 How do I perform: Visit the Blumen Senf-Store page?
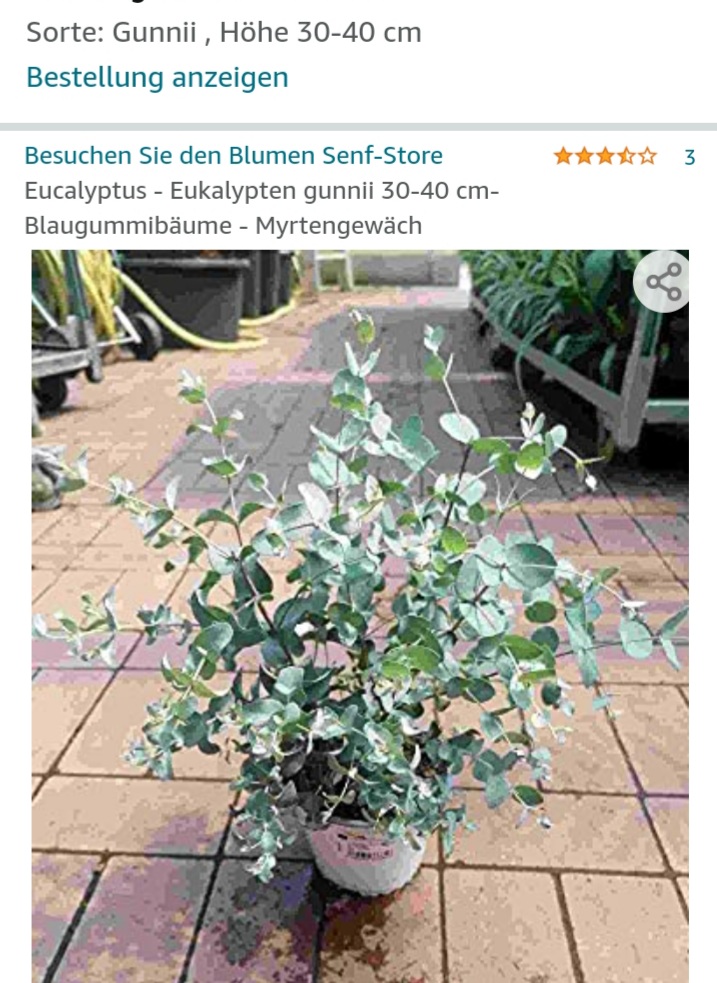(x=233, y=156)
